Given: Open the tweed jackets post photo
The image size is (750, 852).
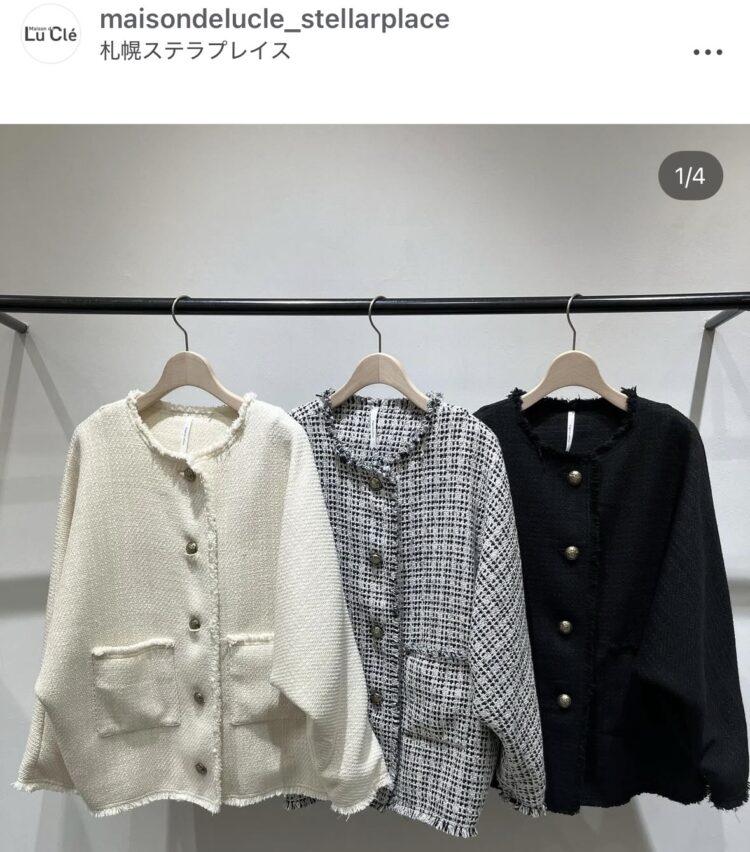Looking at the screenshot, I should click(x=375, y=500).
